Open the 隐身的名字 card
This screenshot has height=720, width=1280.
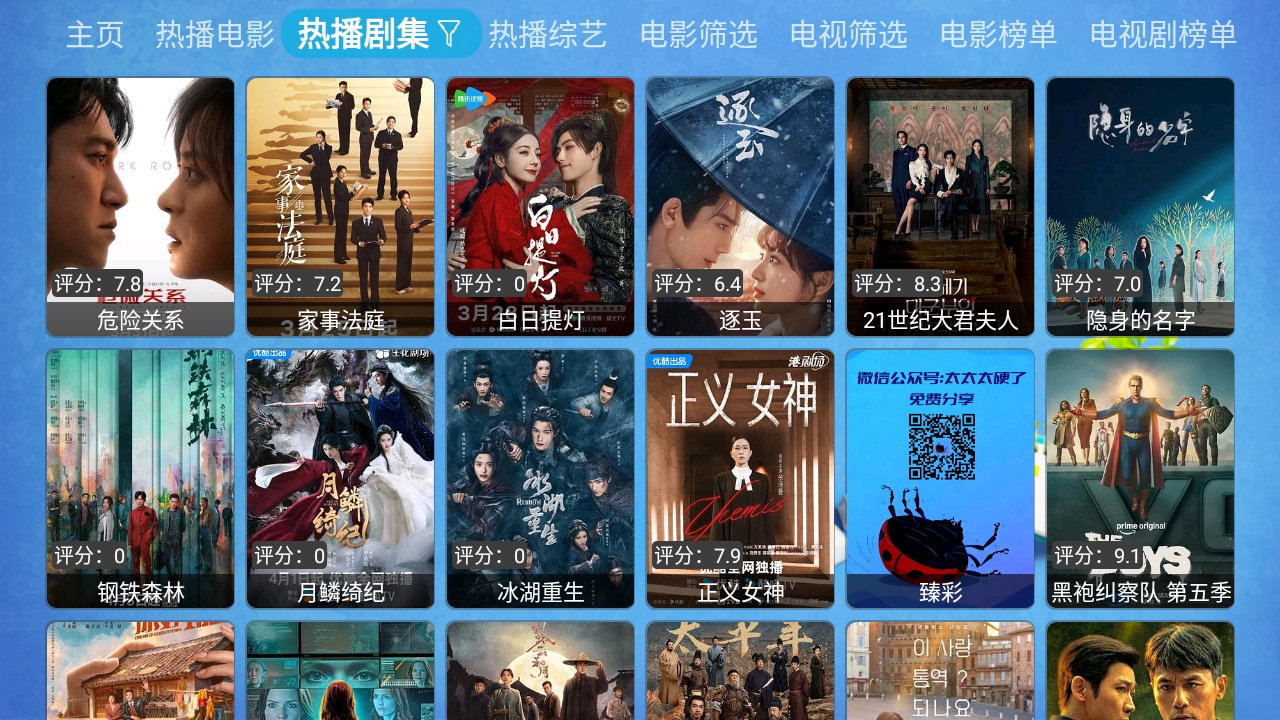(1140, 206)
